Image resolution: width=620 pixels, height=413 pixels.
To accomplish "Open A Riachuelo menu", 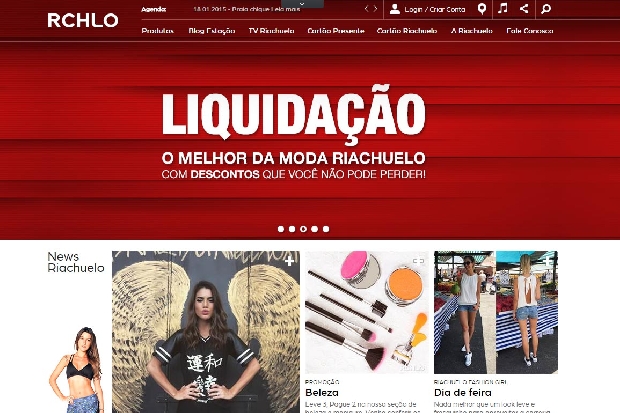I will (x=472, y=31).
